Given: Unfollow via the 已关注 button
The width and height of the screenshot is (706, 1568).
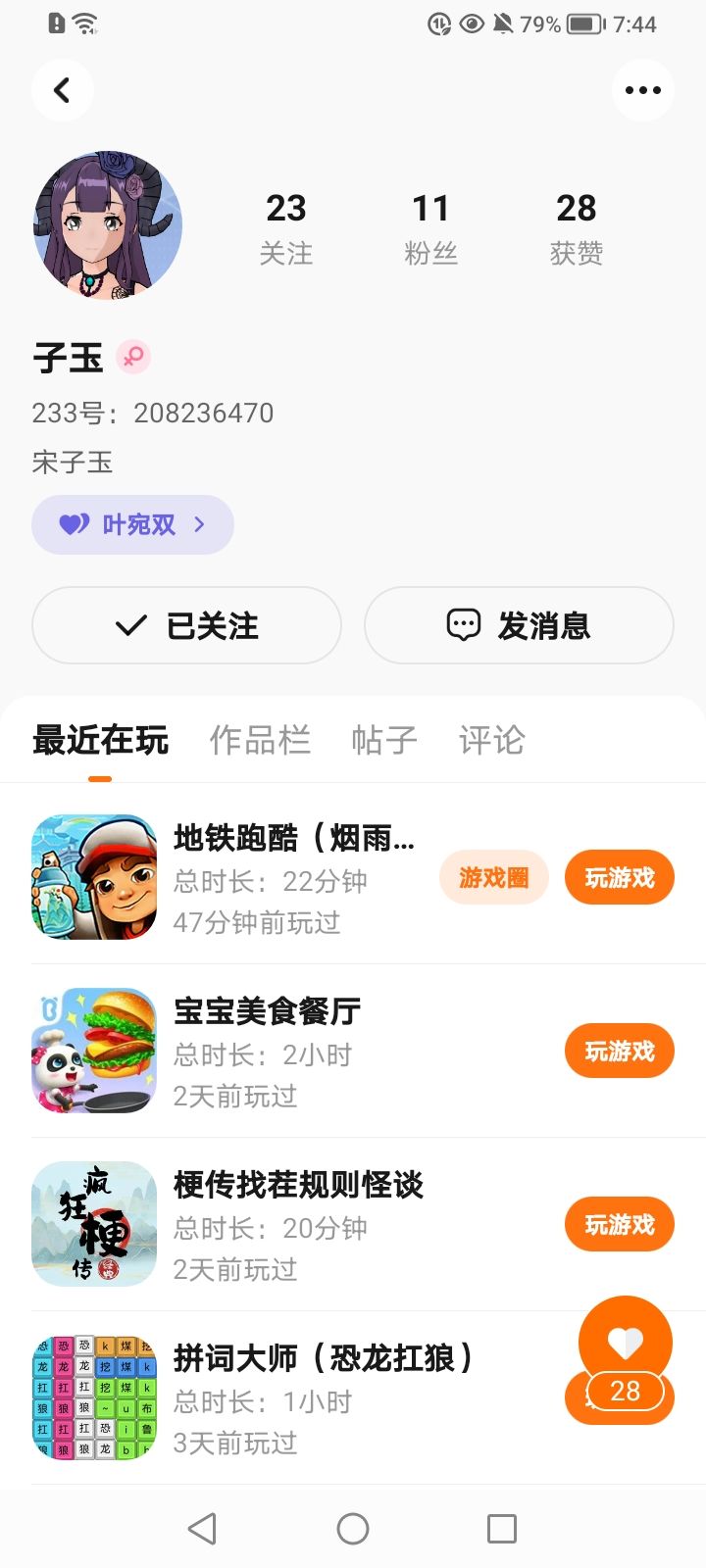Looking at the screenshot, I should point(186,625).
